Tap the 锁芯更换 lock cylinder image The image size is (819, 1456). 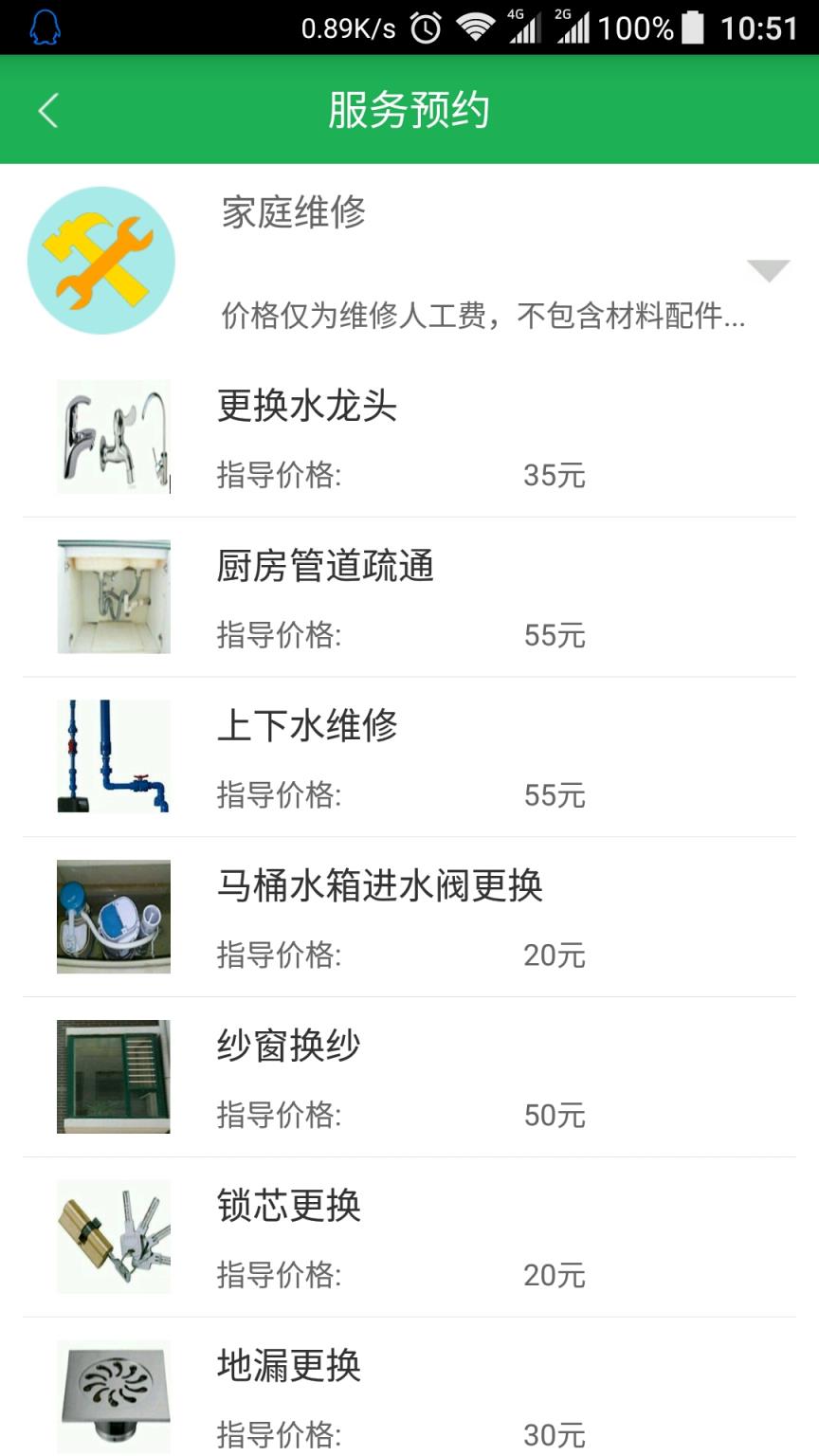tap(113, 1236)
